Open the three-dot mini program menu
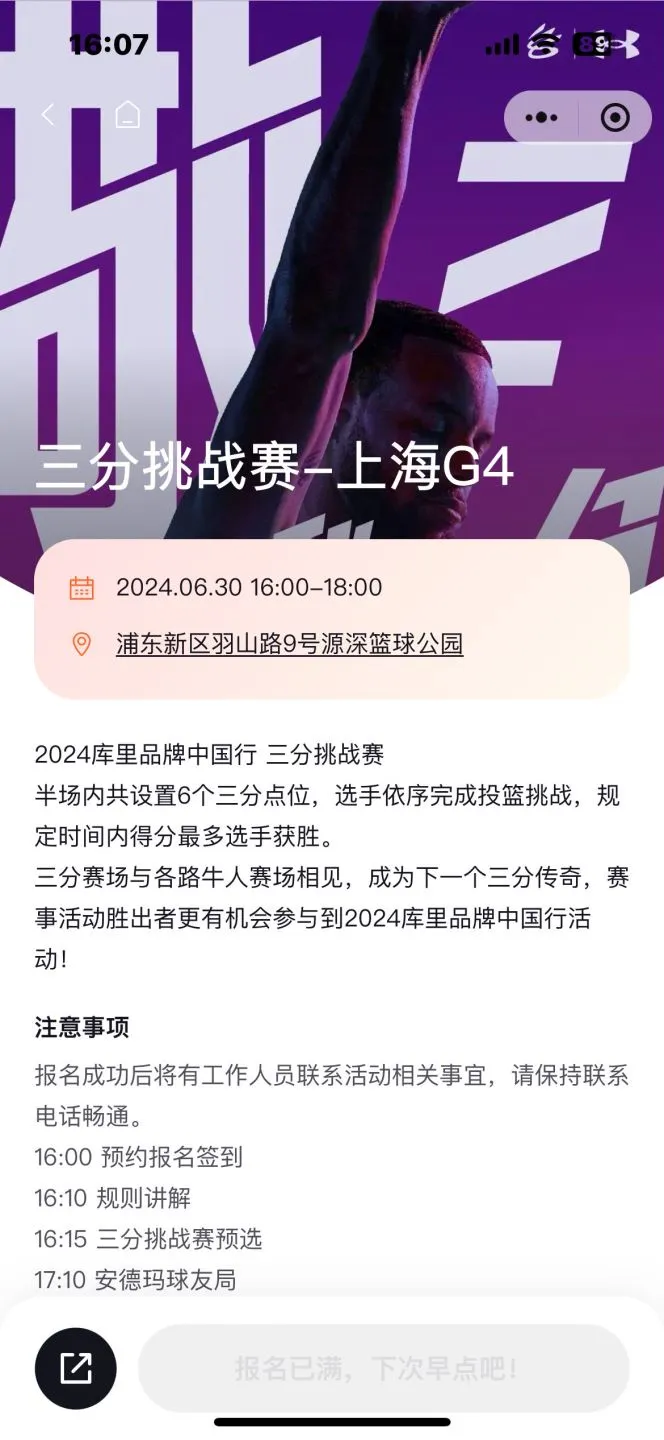Screen dimensions: 664x1440 (541, 118)
